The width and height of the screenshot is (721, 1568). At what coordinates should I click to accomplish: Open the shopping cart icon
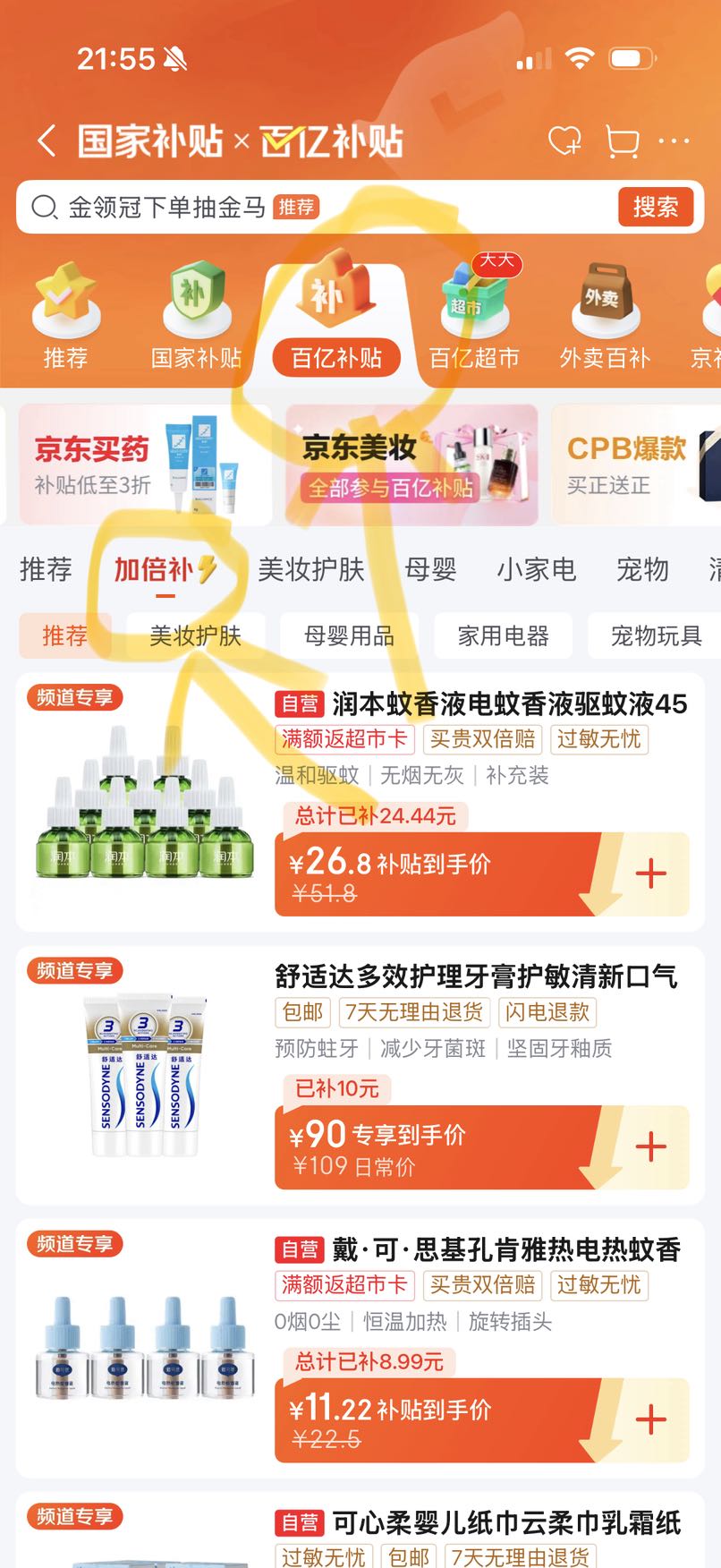[x=622, y=141]
